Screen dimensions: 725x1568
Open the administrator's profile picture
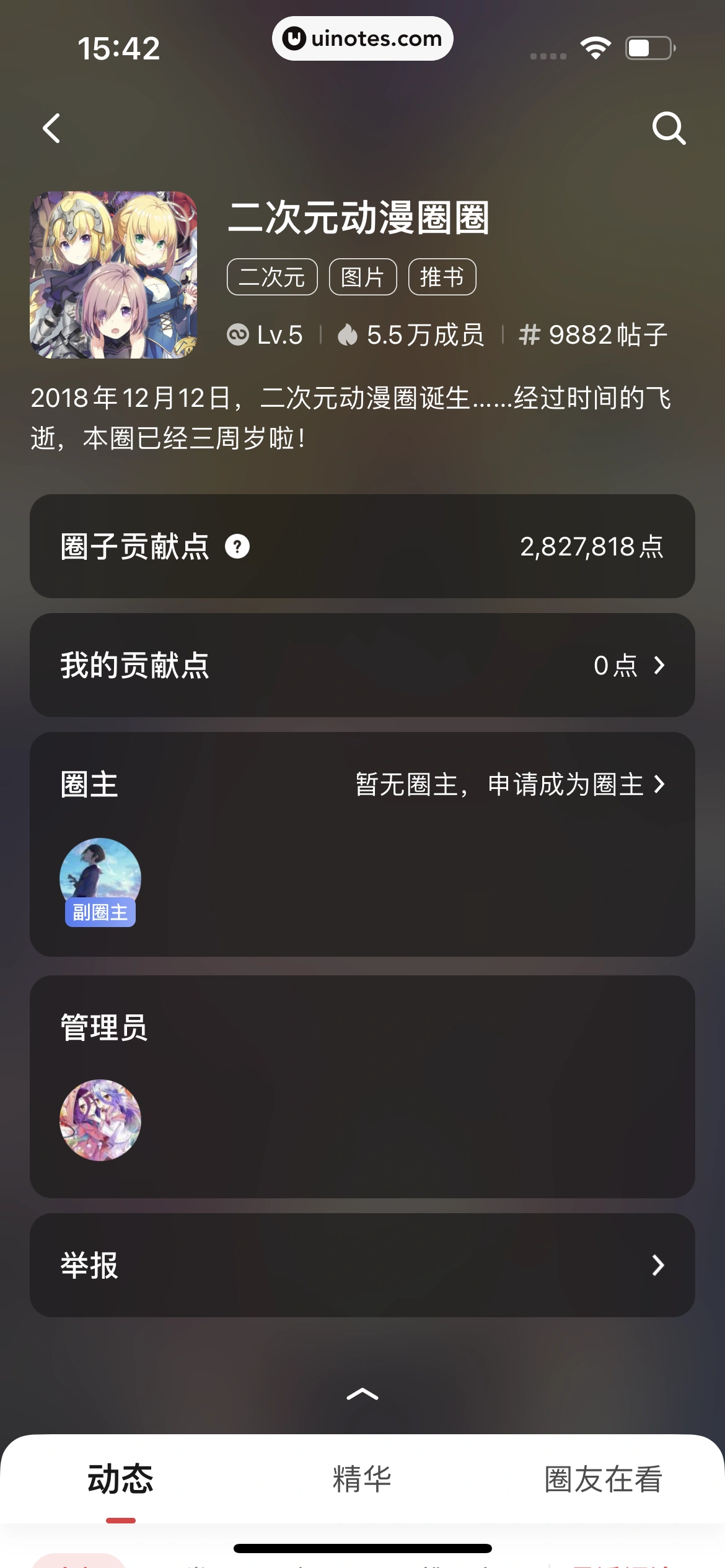(x=100, y=1122)
